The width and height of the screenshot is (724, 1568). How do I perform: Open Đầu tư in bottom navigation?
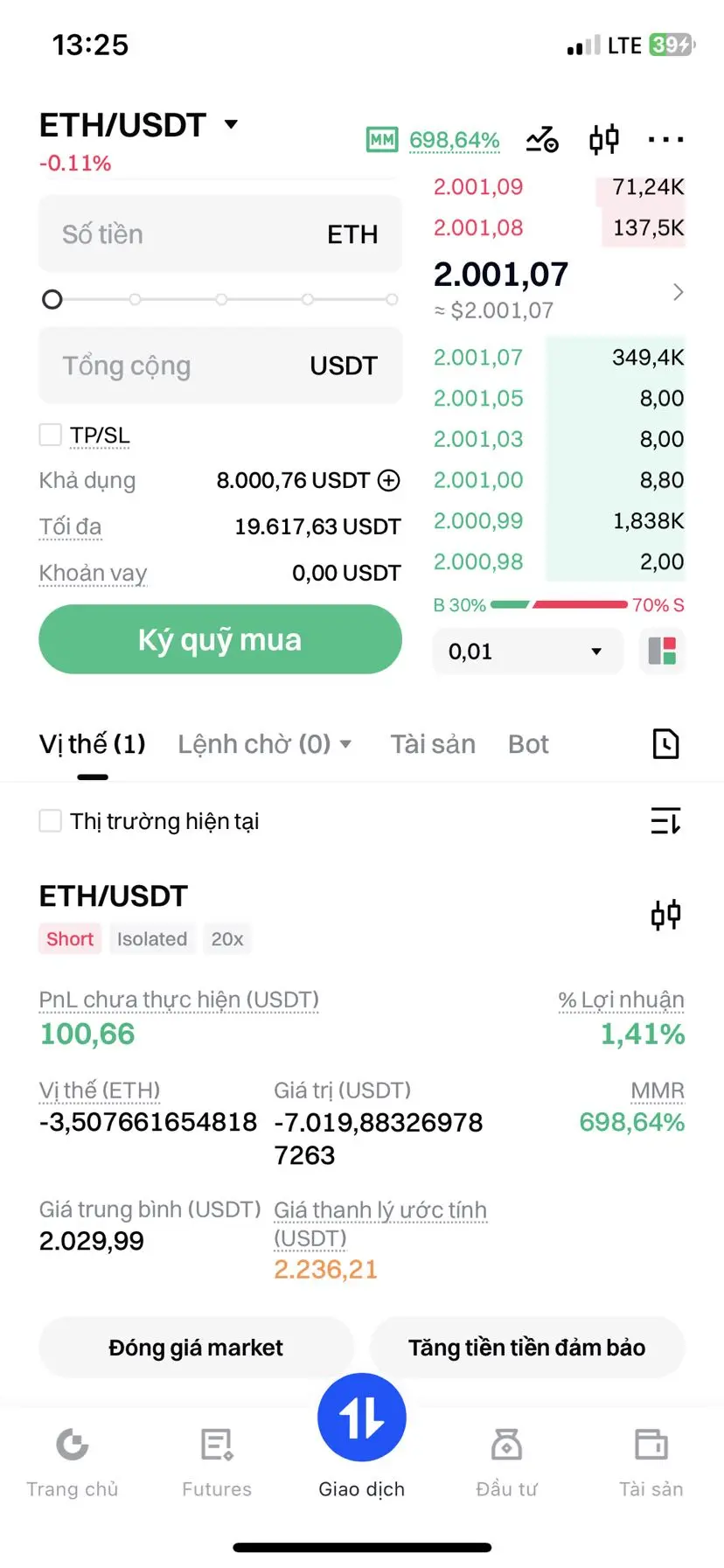(506, 1462)
